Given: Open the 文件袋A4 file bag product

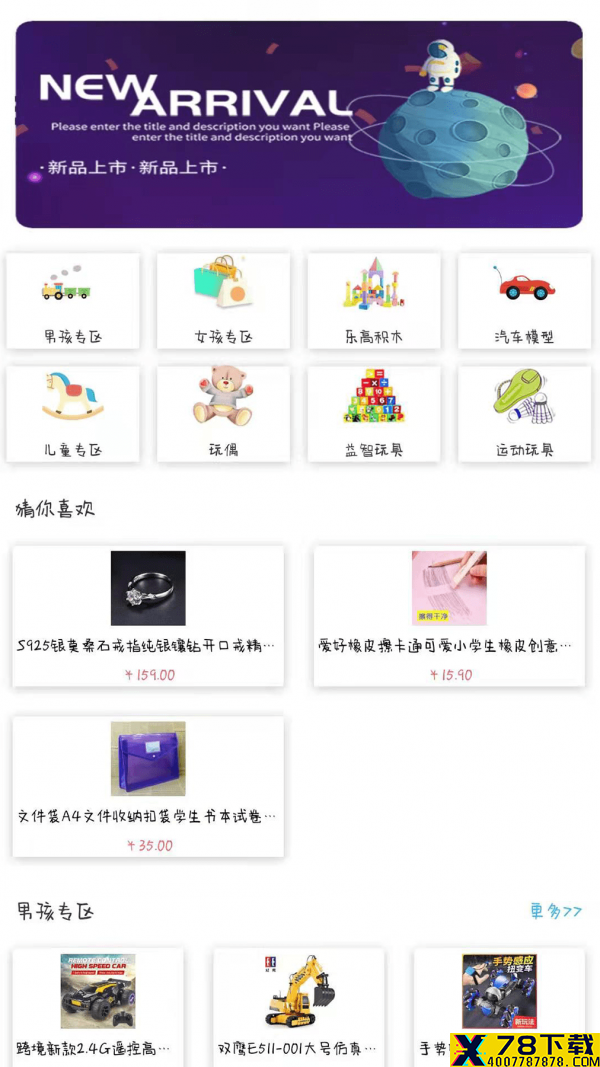Looking at the screenshot, I should point(148,787).
